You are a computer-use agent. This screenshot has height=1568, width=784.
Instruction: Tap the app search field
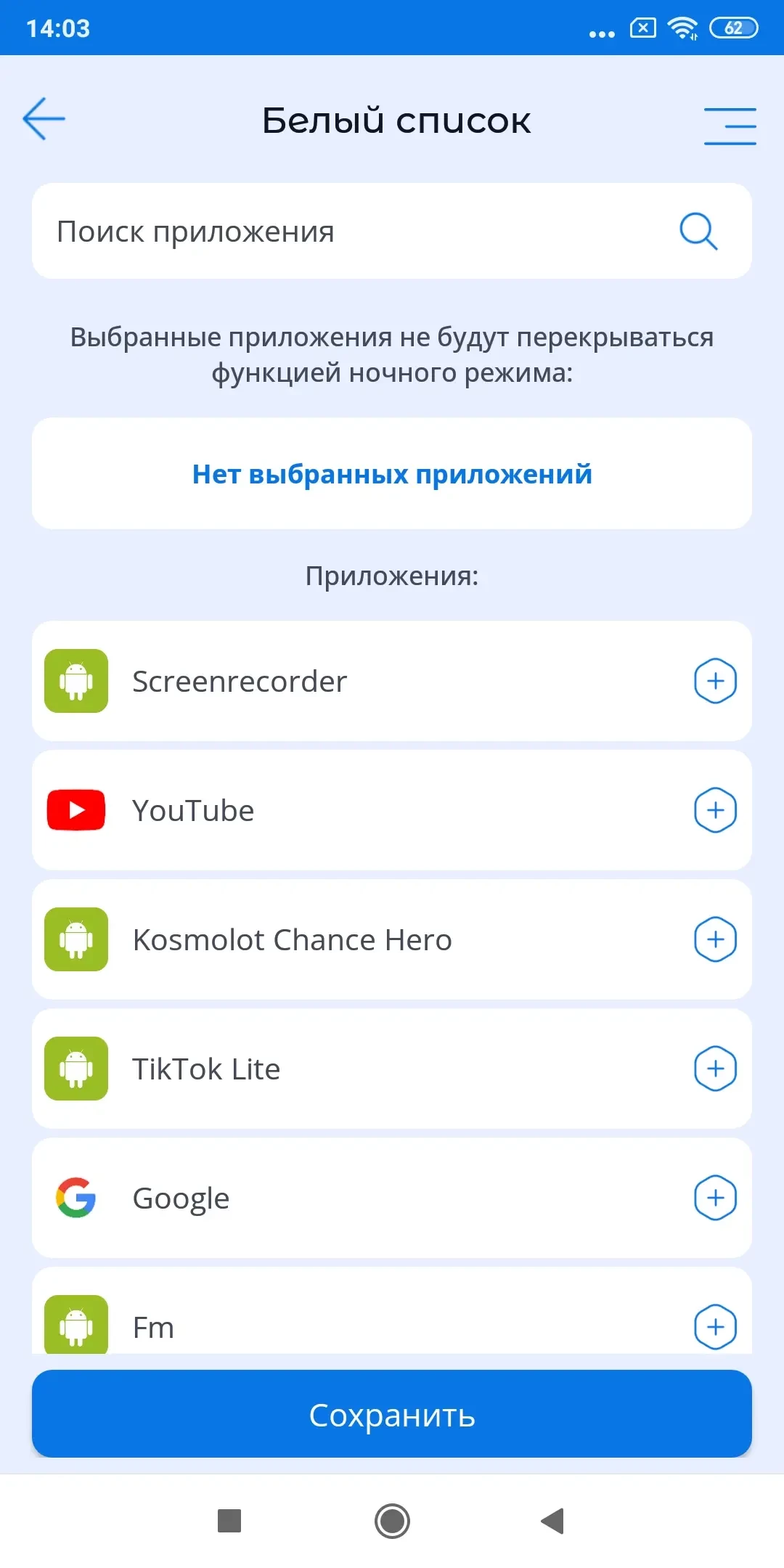point(348,232)
